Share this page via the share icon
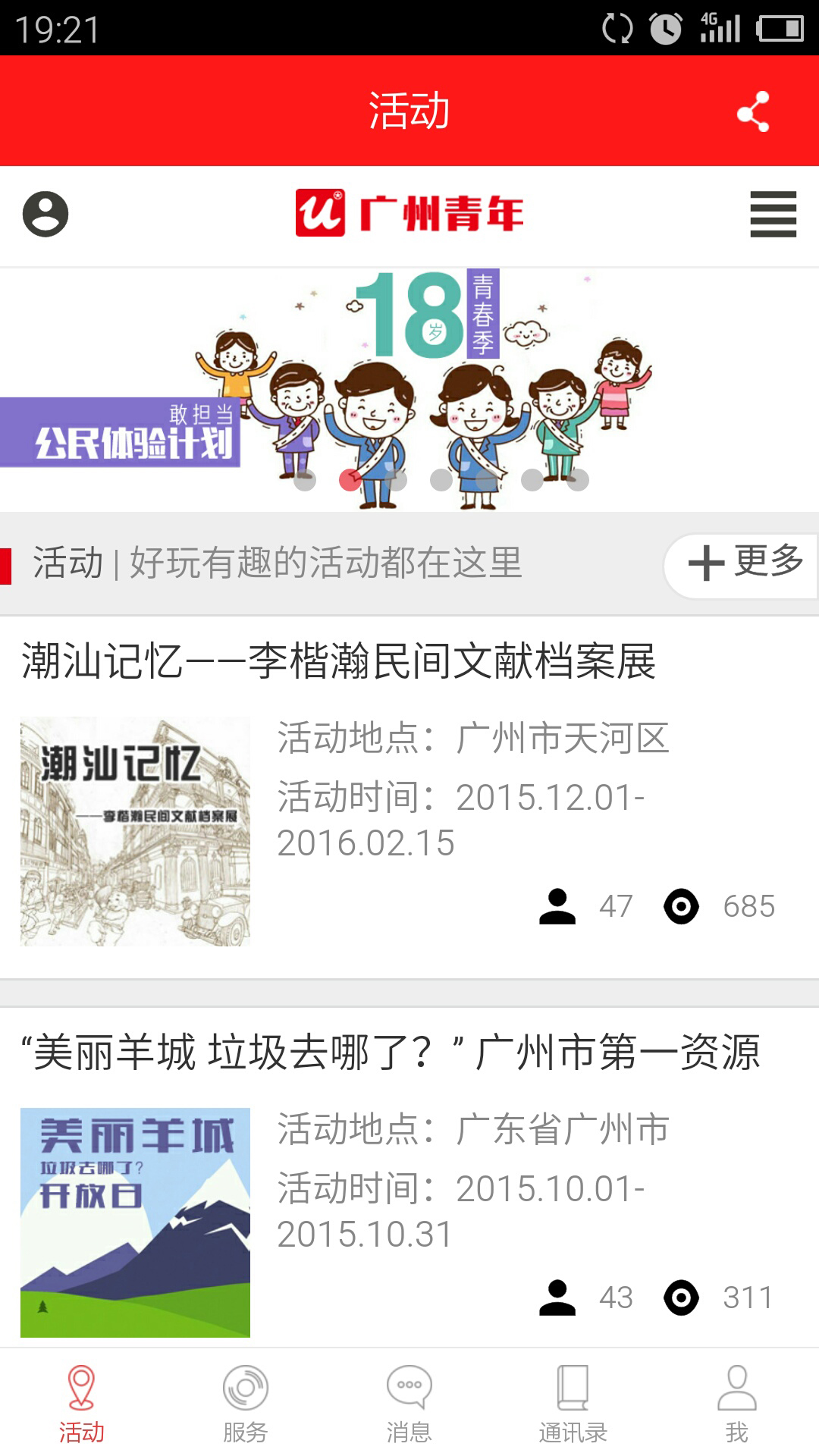 click(753, 111)
